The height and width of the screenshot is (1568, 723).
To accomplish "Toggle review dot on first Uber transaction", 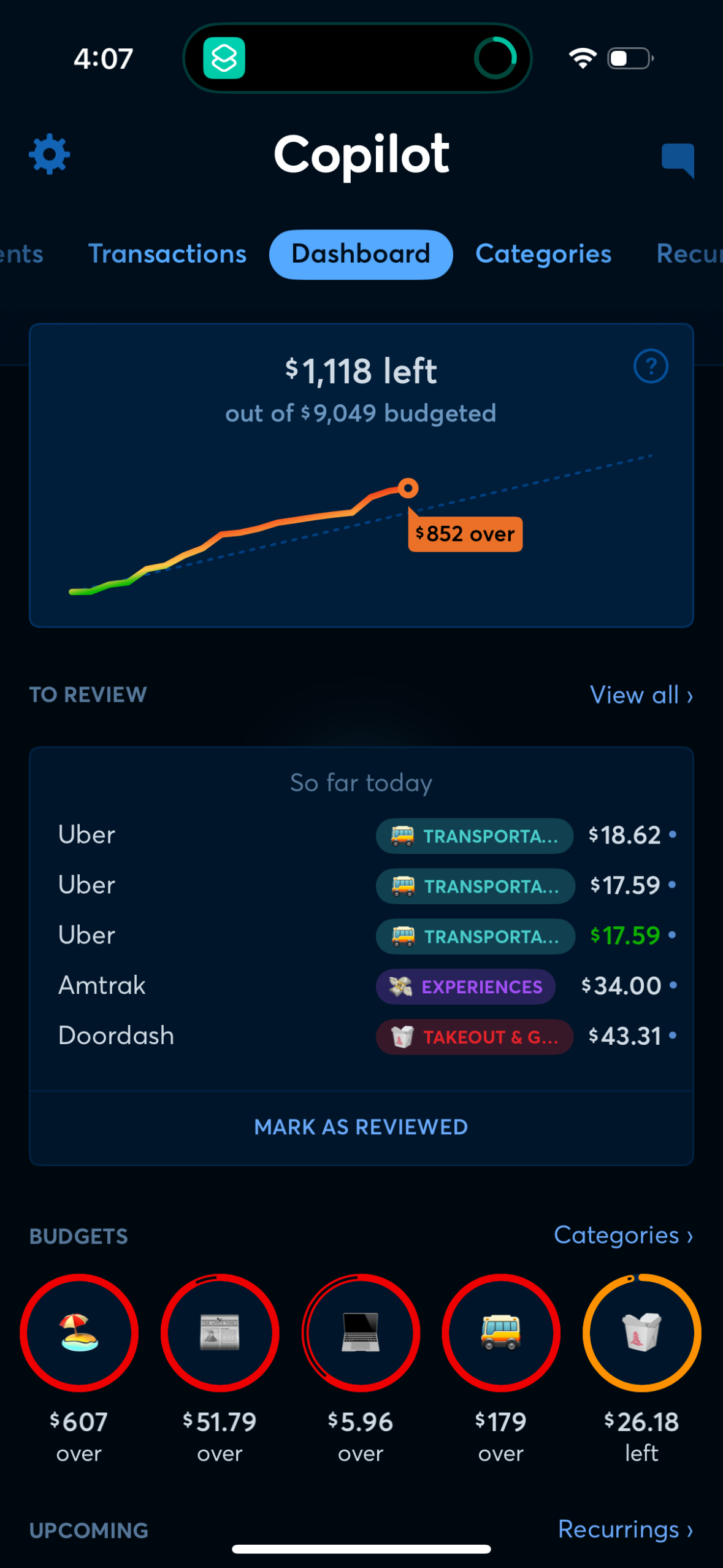I will 672,835.
